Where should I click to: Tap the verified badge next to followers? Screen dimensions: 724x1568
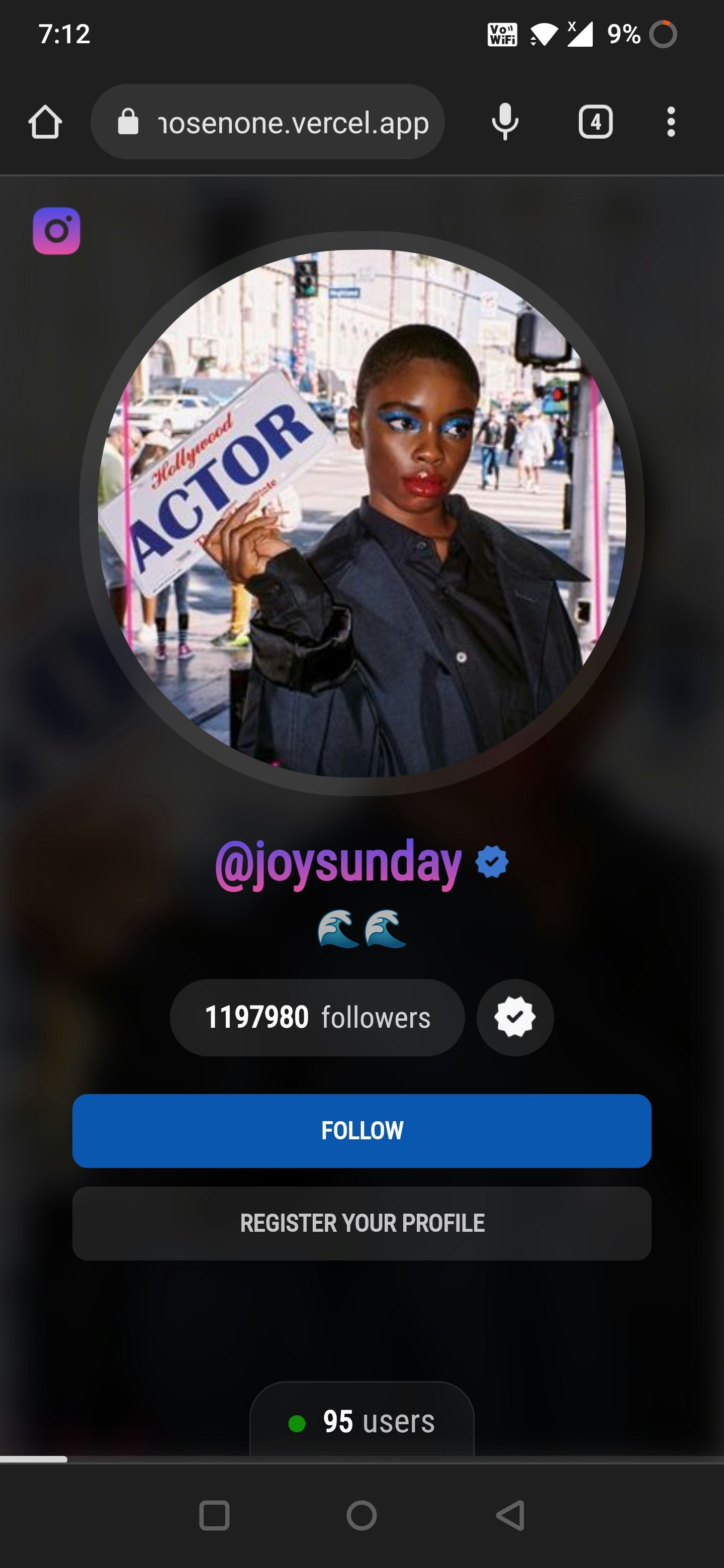514,1017
